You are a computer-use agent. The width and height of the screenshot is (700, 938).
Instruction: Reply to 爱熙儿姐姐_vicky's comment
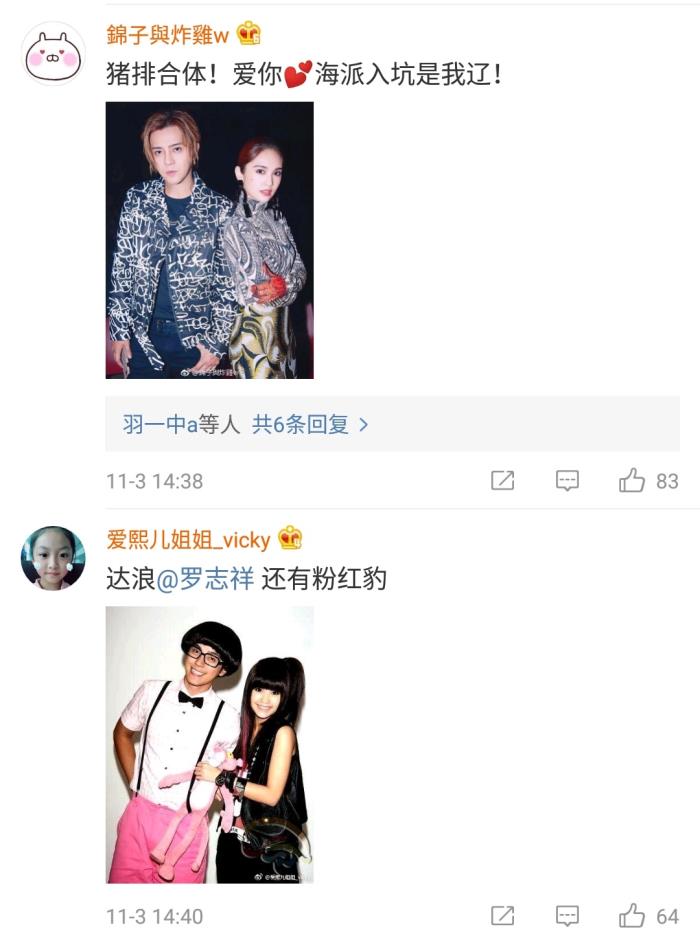coord(567,915)
